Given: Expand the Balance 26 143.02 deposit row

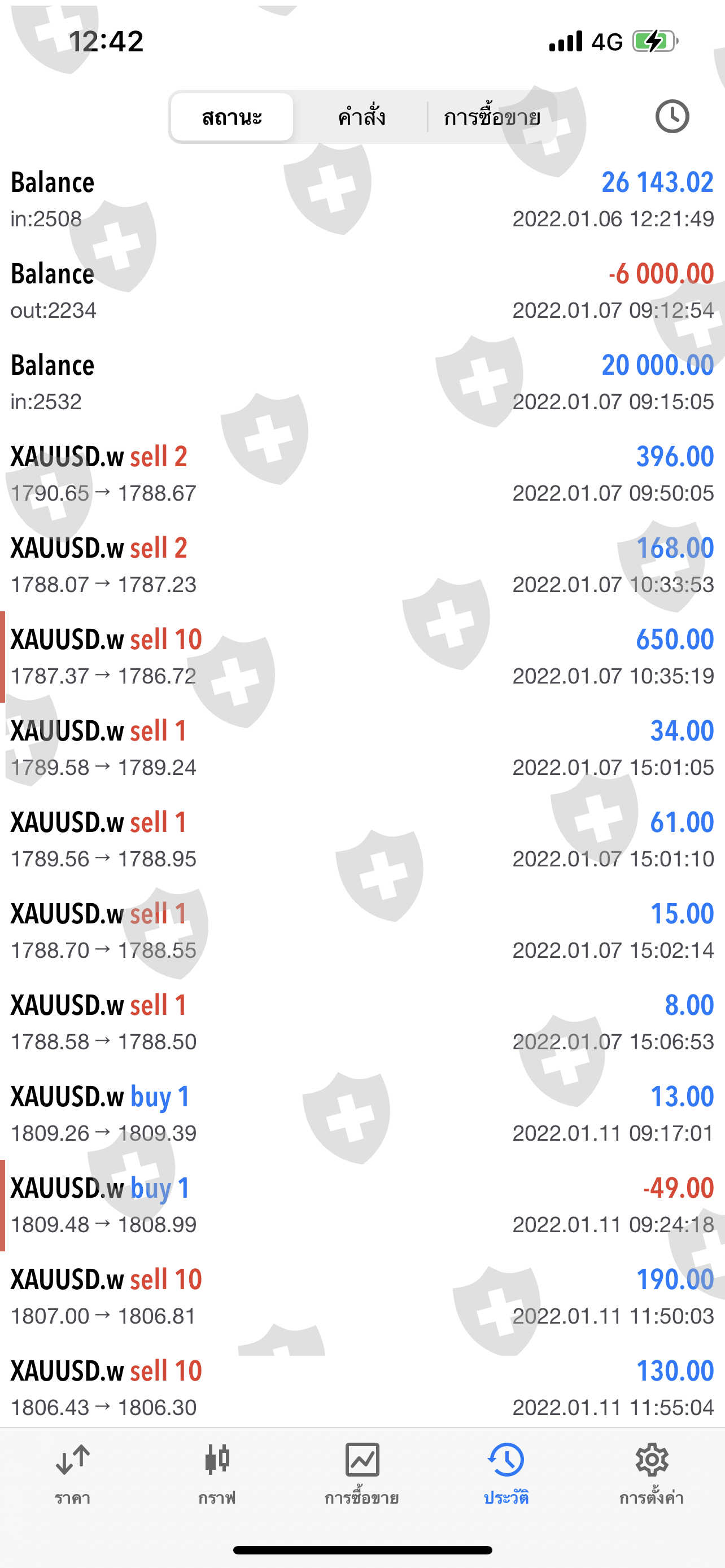Looking at the screenshot, I should coord(362,200).
